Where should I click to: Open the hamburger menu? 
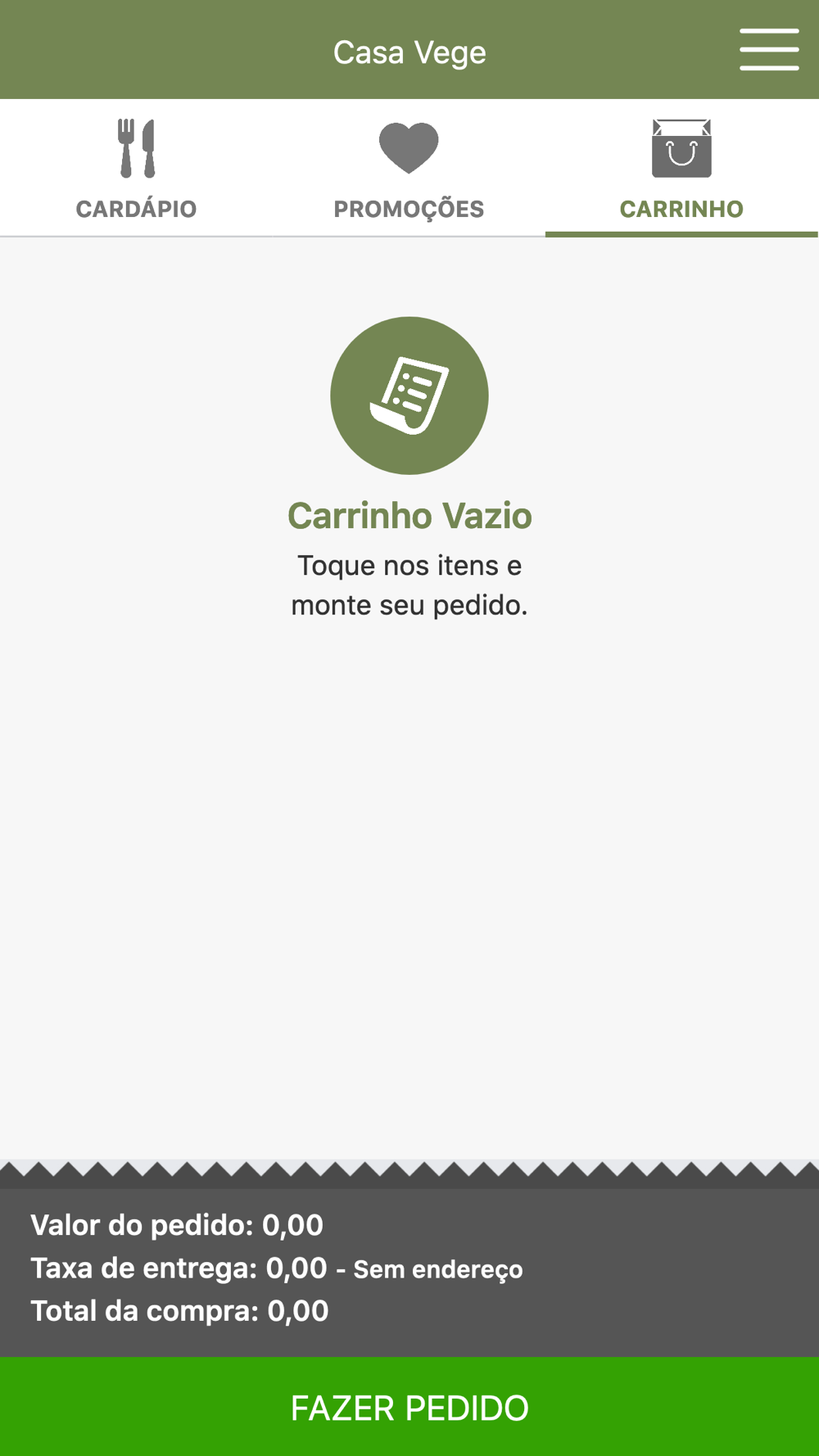point(769,50)
